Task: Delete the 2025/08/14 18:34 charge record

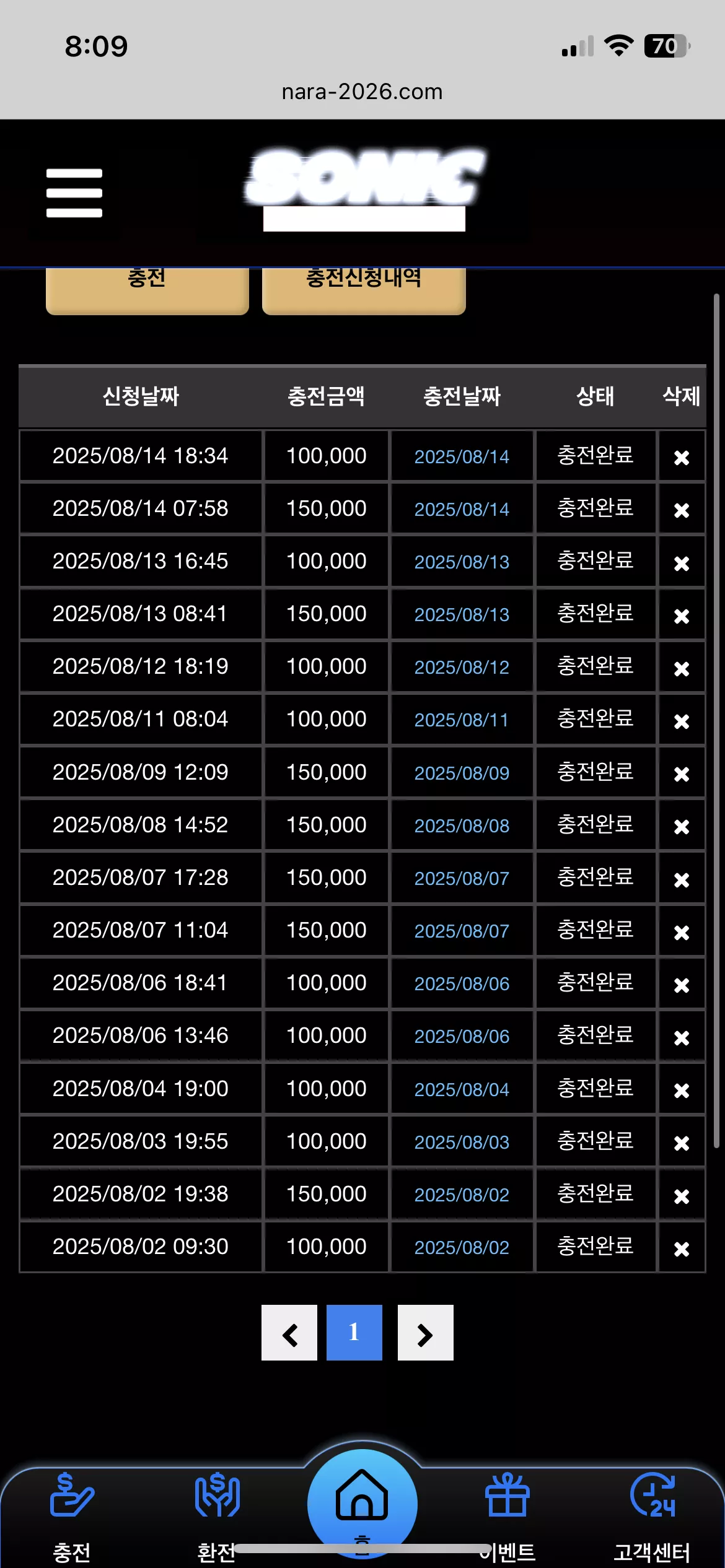Action: point(682,457)
